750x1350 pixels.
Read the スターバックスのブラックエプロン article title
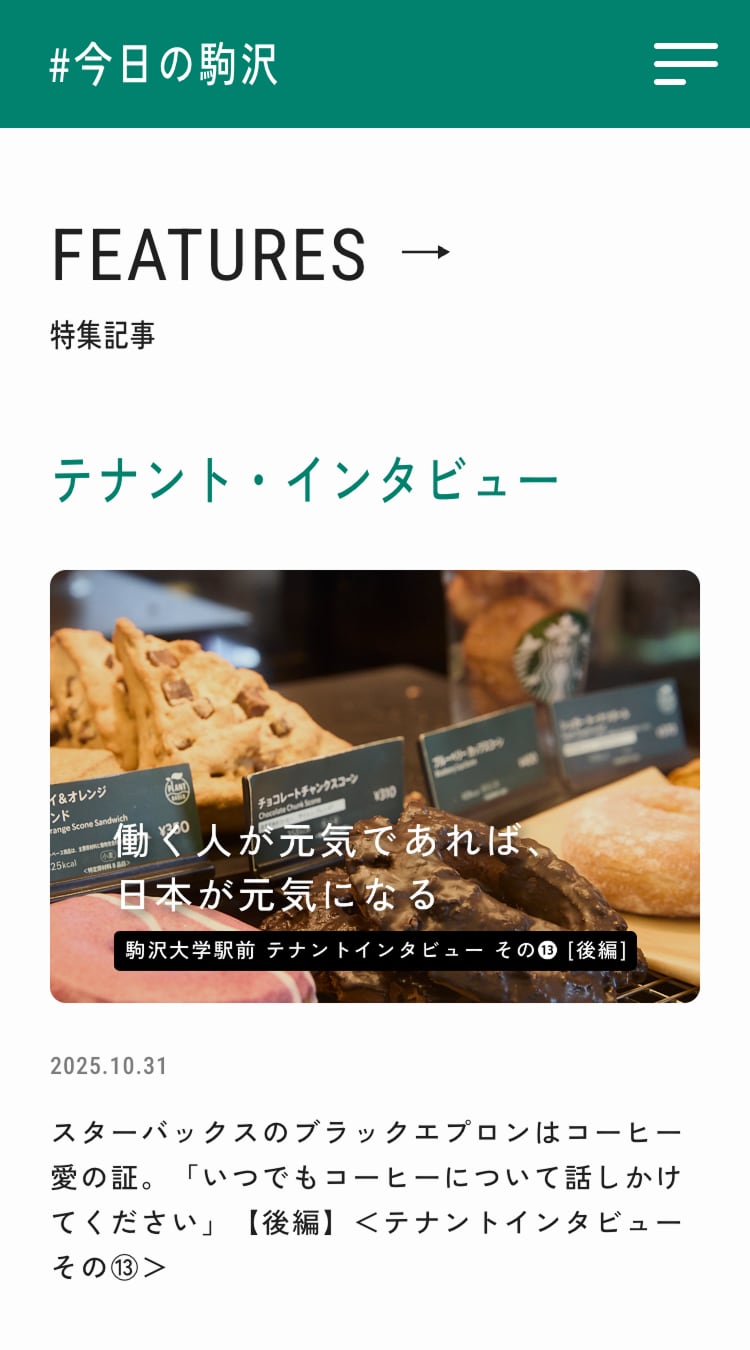[x=366, y=1199]
